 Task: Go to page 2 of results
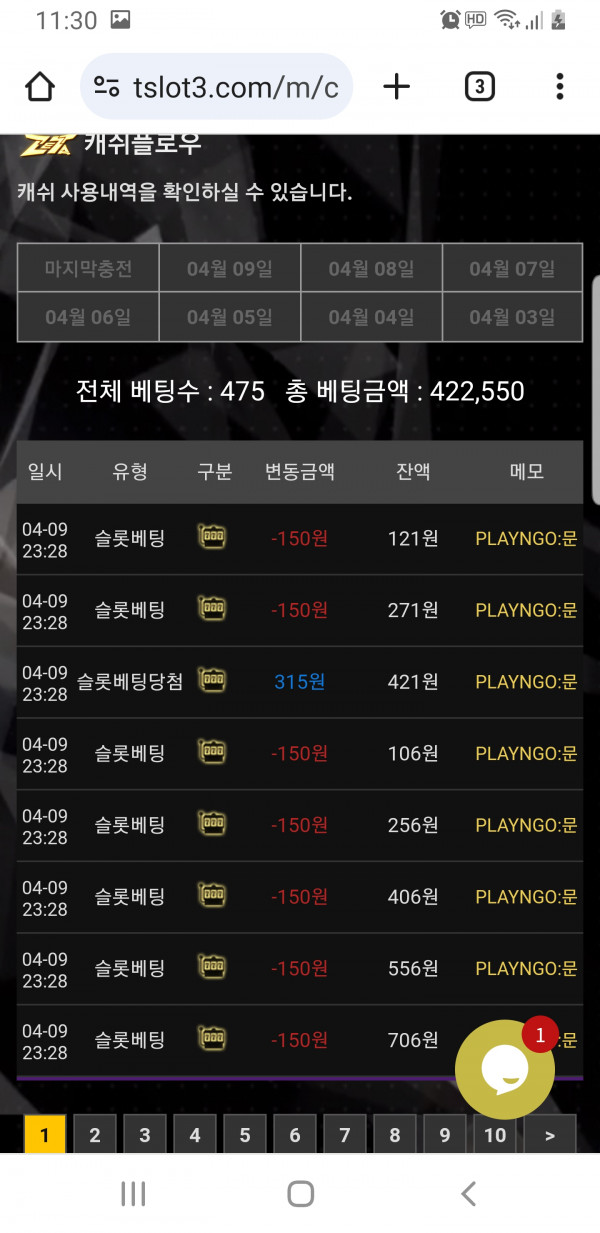coord(95,1135)
